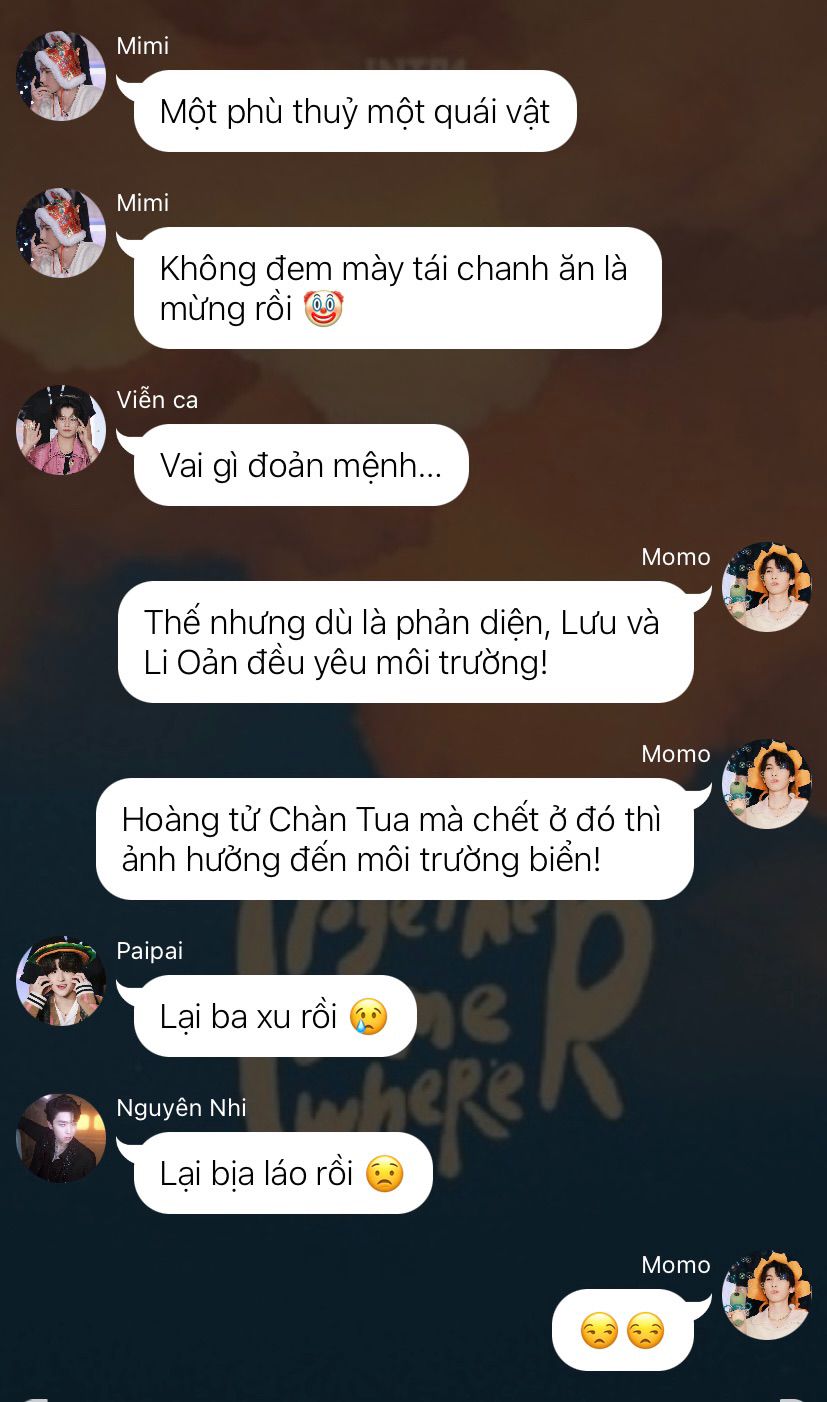Open Paipai's avatar
827x1402 pixels.
[x=61, y=981]
